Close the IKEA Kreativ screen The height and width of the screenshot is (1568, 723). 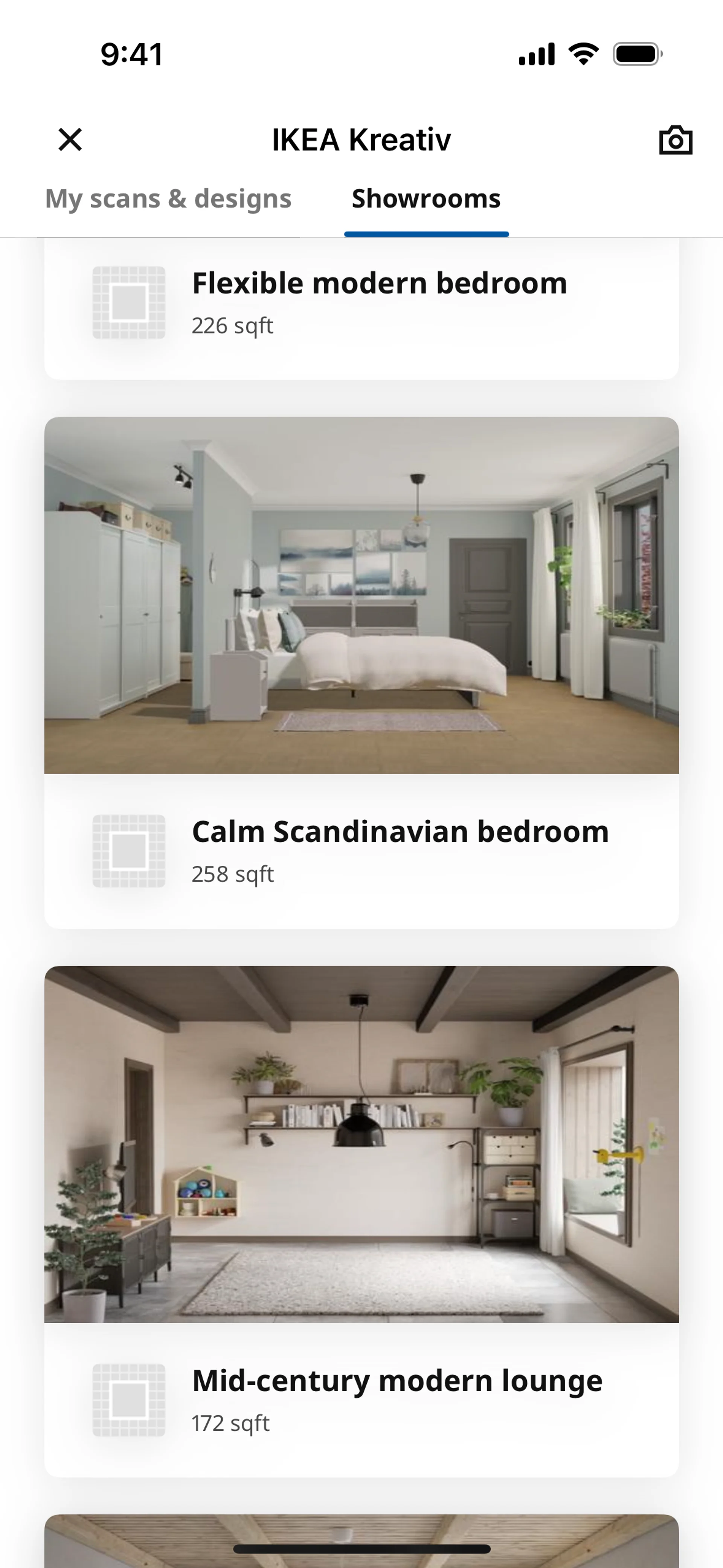tap(70, 139)
